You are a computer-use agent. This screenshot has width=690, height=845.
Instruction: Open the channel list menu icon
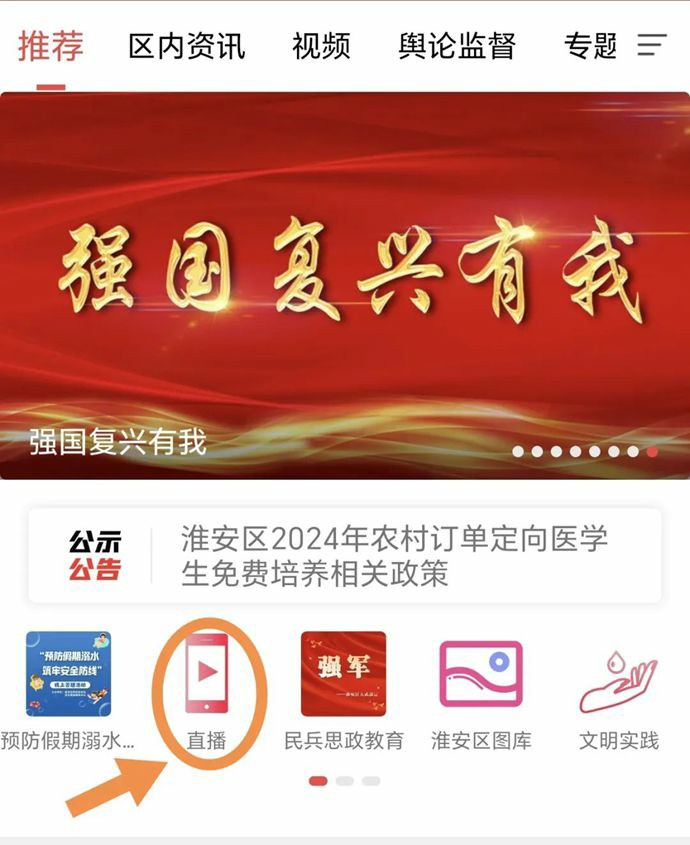coord(653,45)
